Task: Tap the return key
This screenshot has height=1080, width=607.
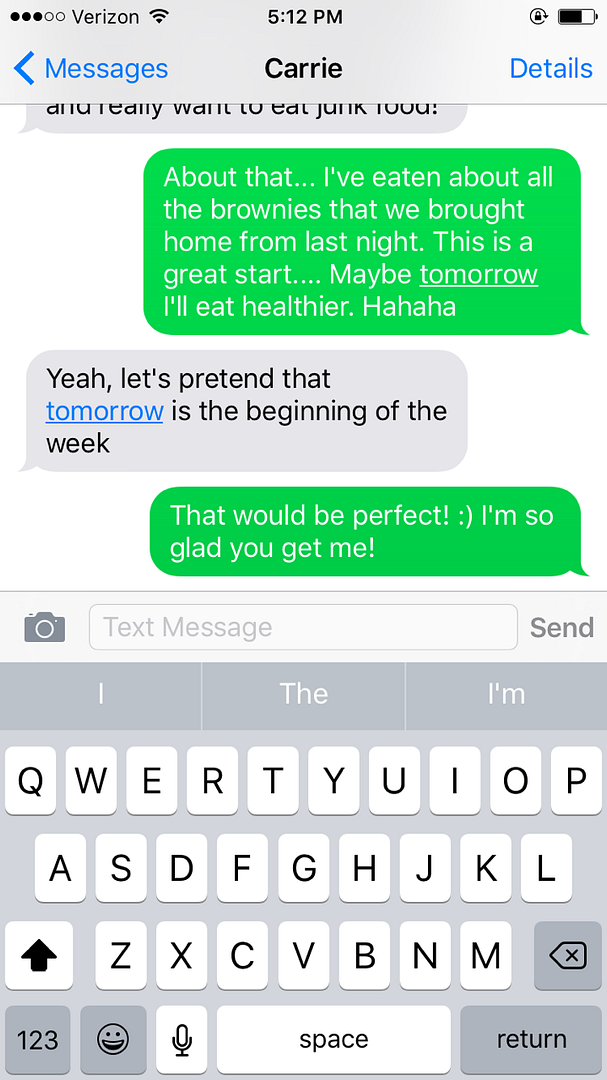Action: (x=531, y=1039)
